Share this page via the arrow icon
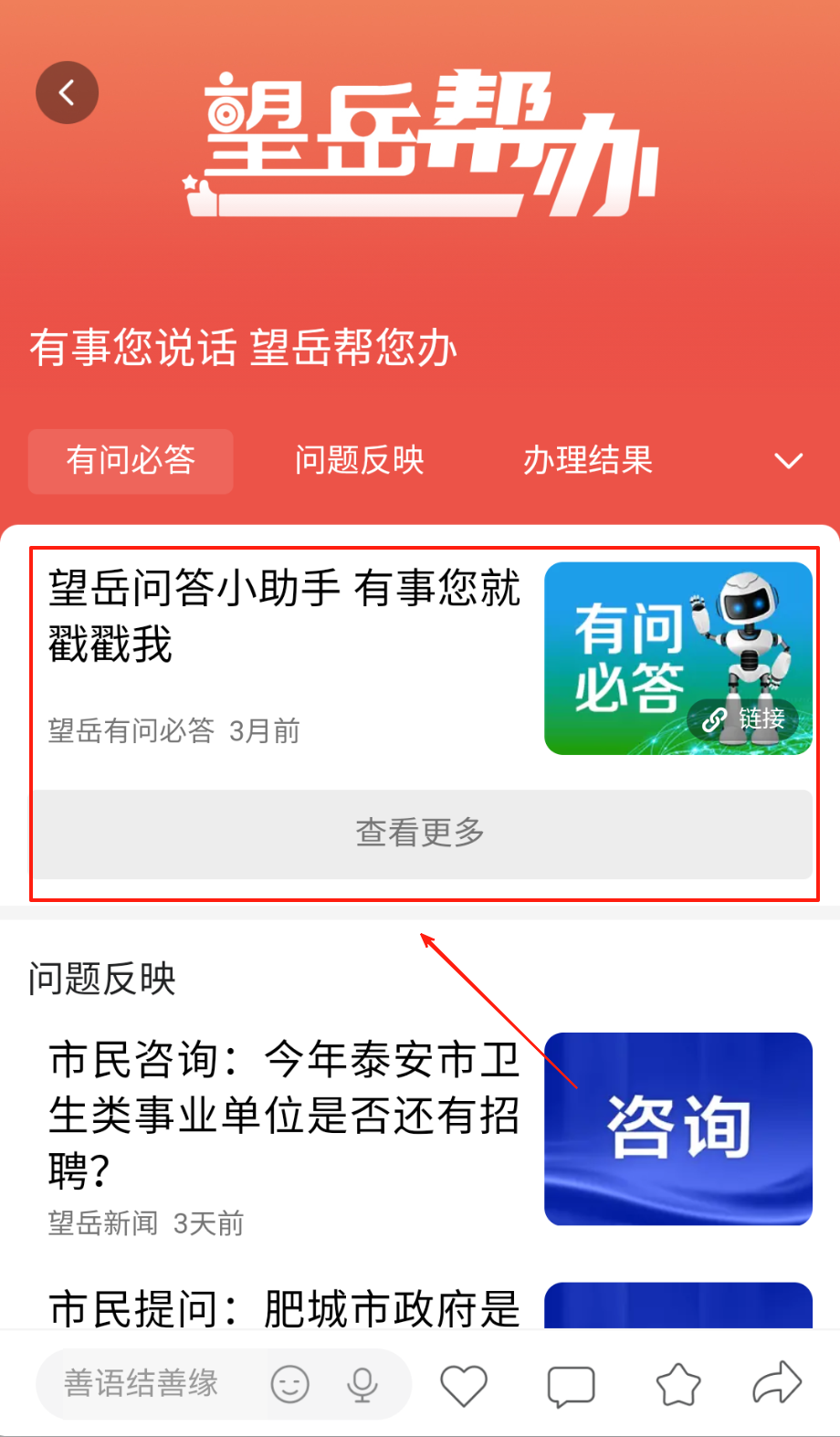The image size is (840, 1437). coord(777,1383)
